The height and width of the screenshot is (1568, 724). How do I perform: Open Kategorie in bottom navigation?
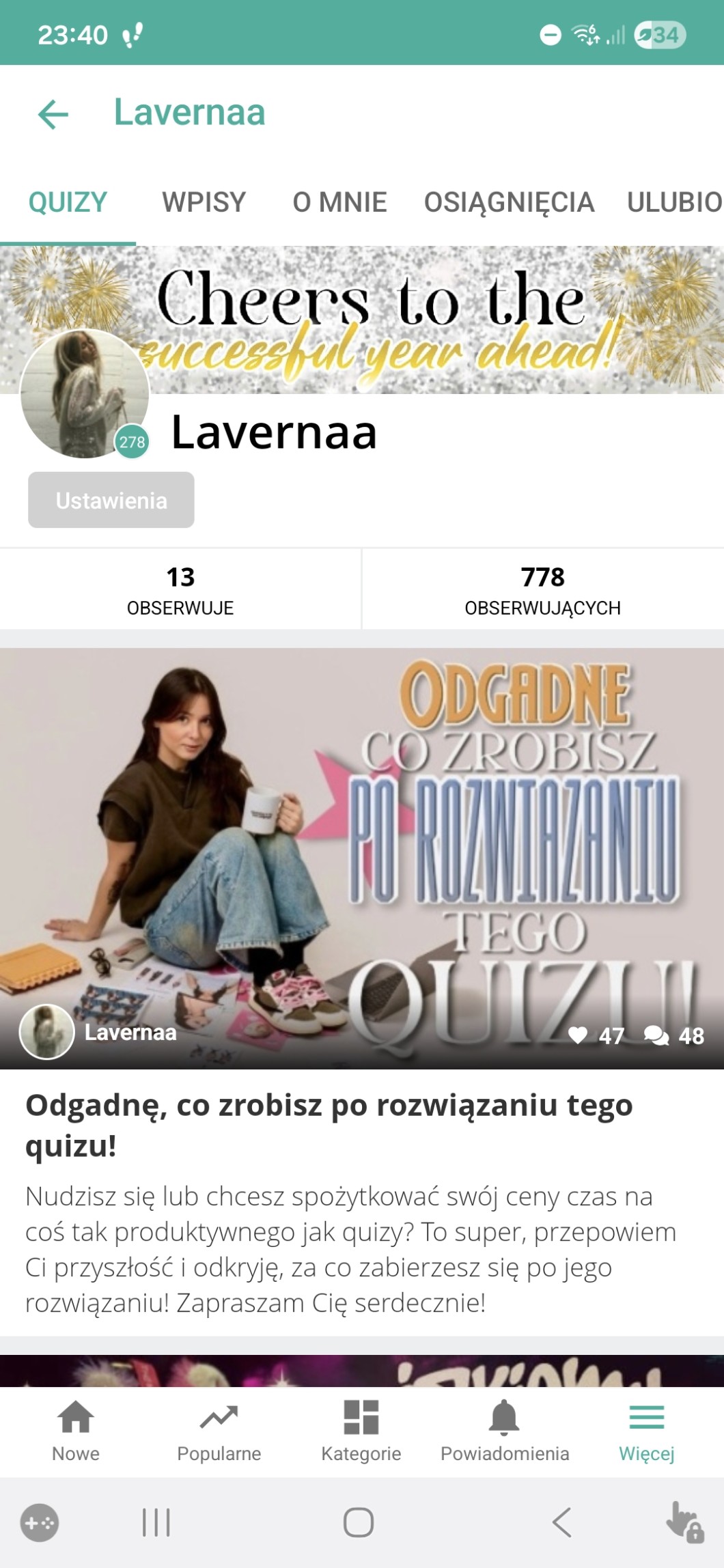click(x=361, y=1430)
